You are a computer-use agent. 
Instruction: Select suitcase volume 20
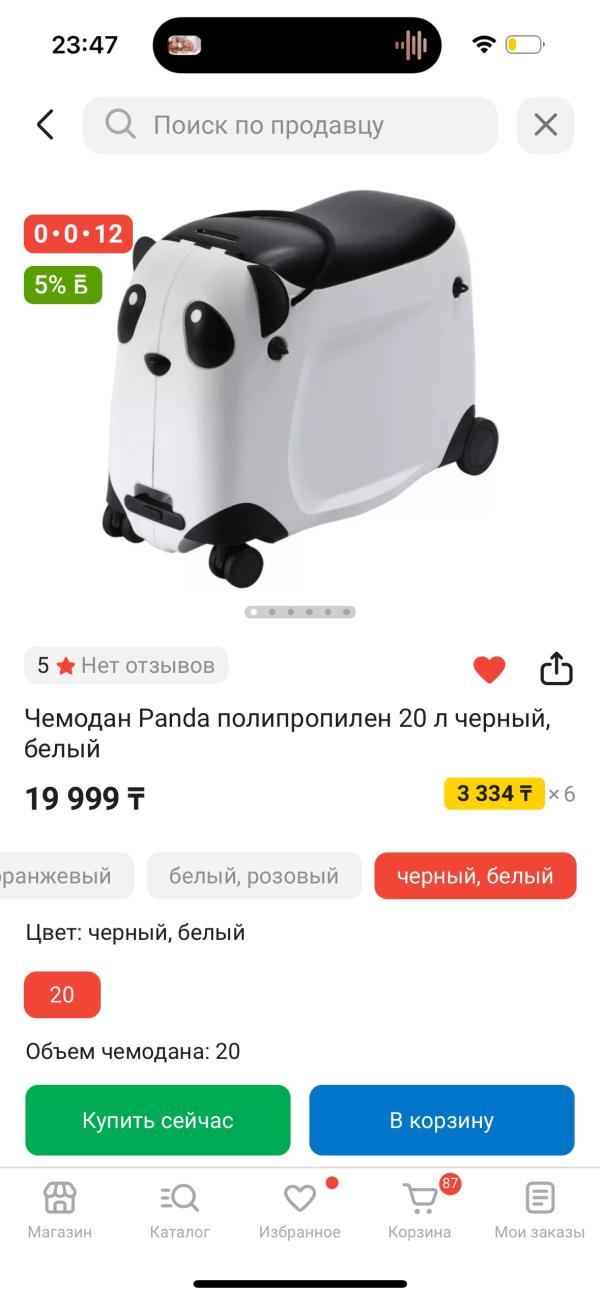[62, 995]
